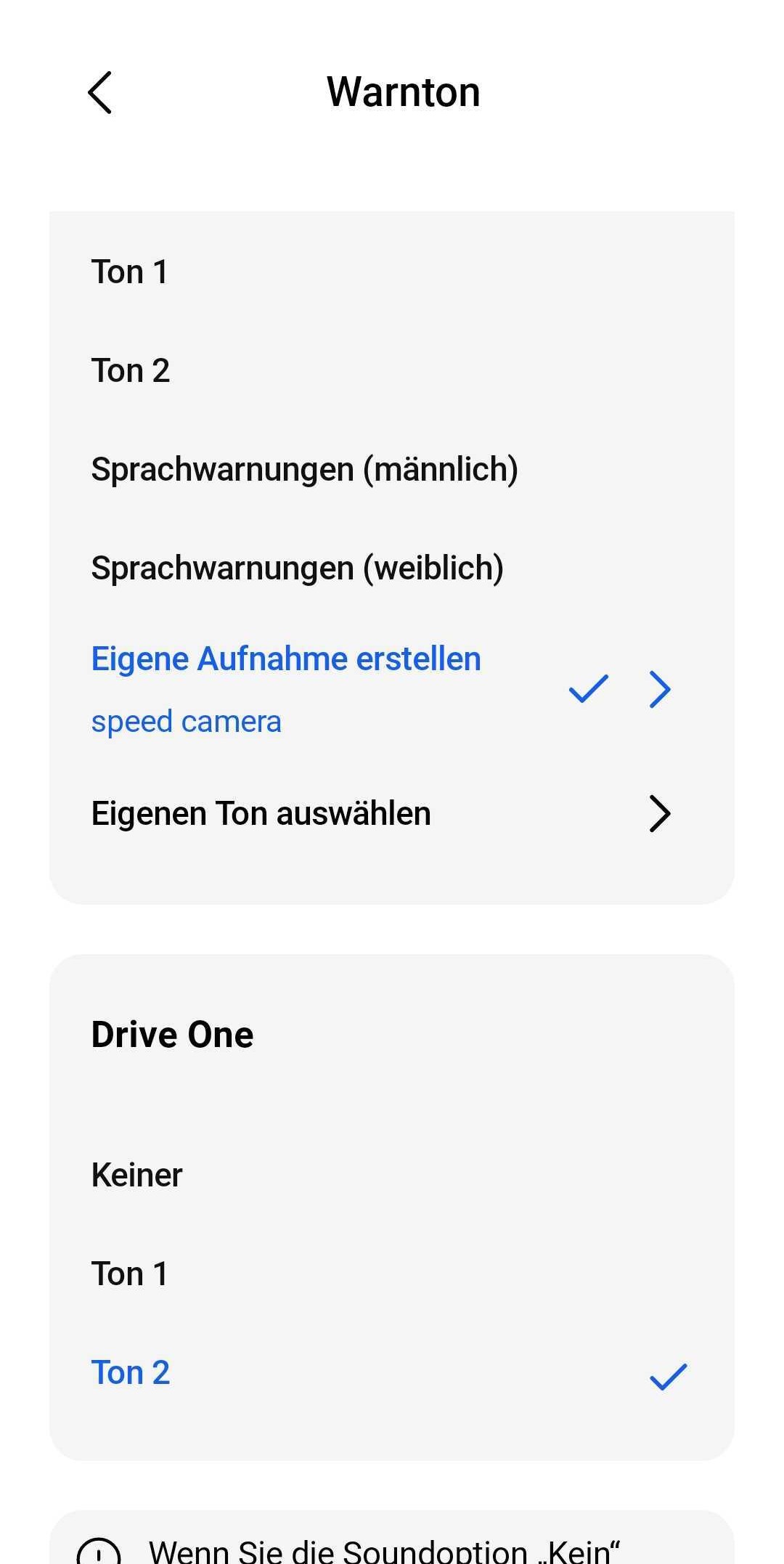Choose Sprachwarnungen (männlich)

tap(304, 470)
